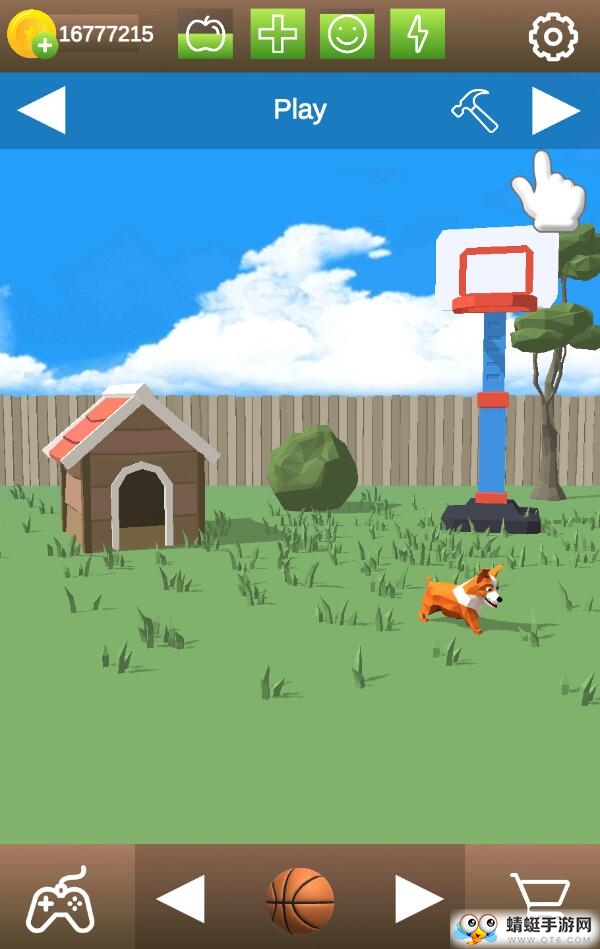Open the hammer build tool

(474, 110)
